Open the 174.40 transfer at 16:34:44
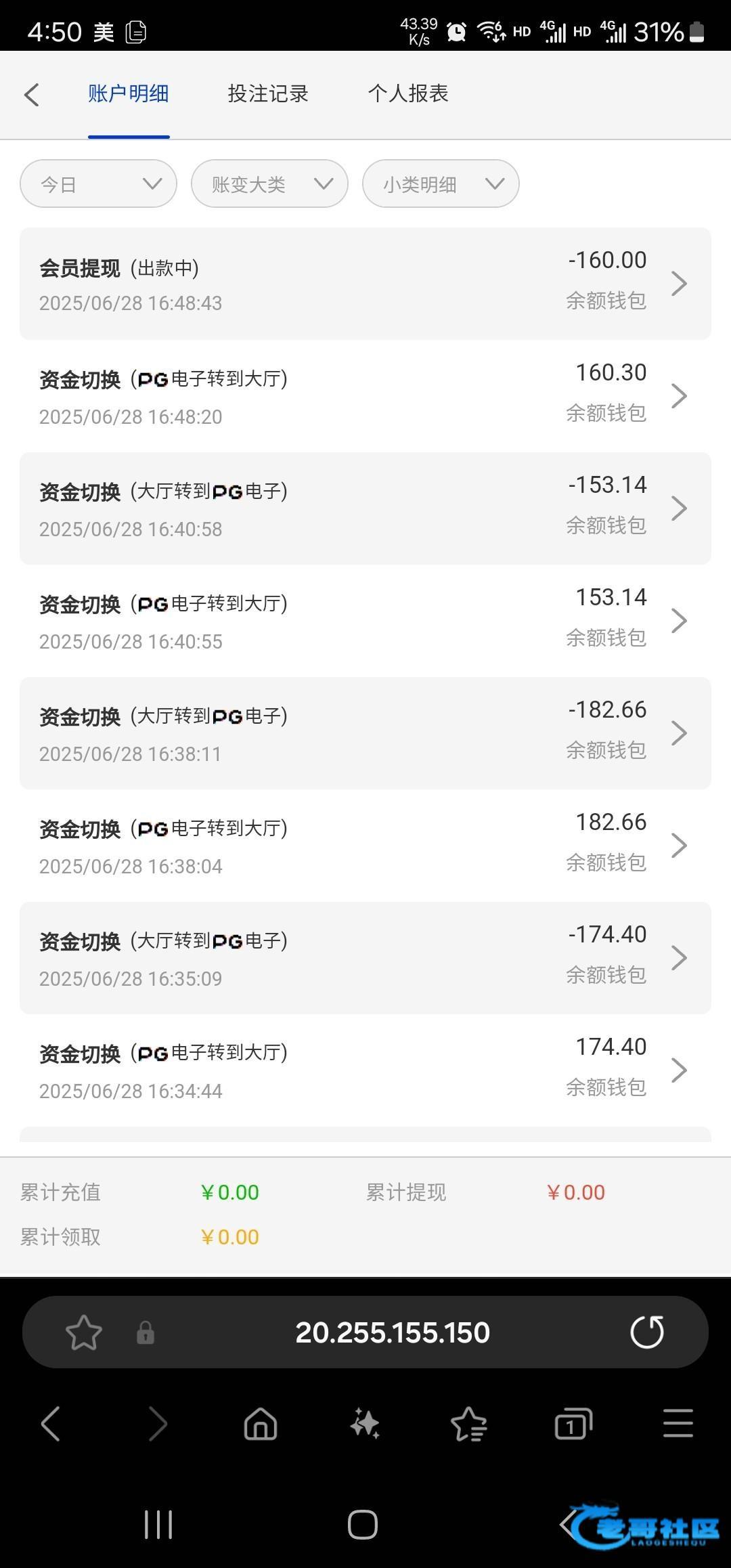 (365, 1070)
